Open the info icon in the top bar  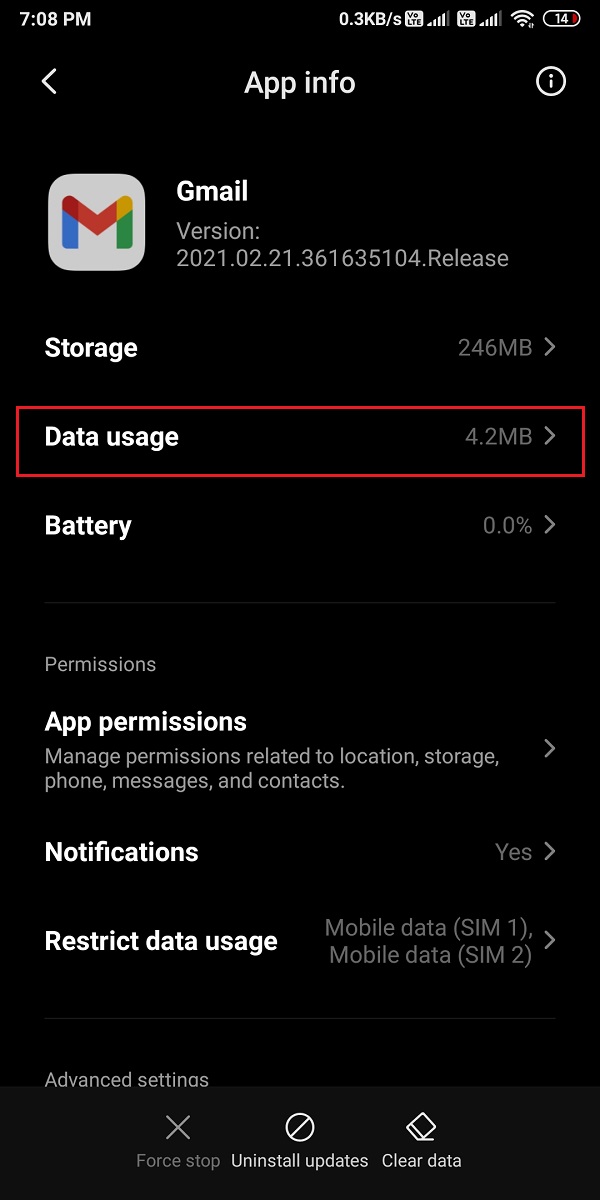click(551, 82)
